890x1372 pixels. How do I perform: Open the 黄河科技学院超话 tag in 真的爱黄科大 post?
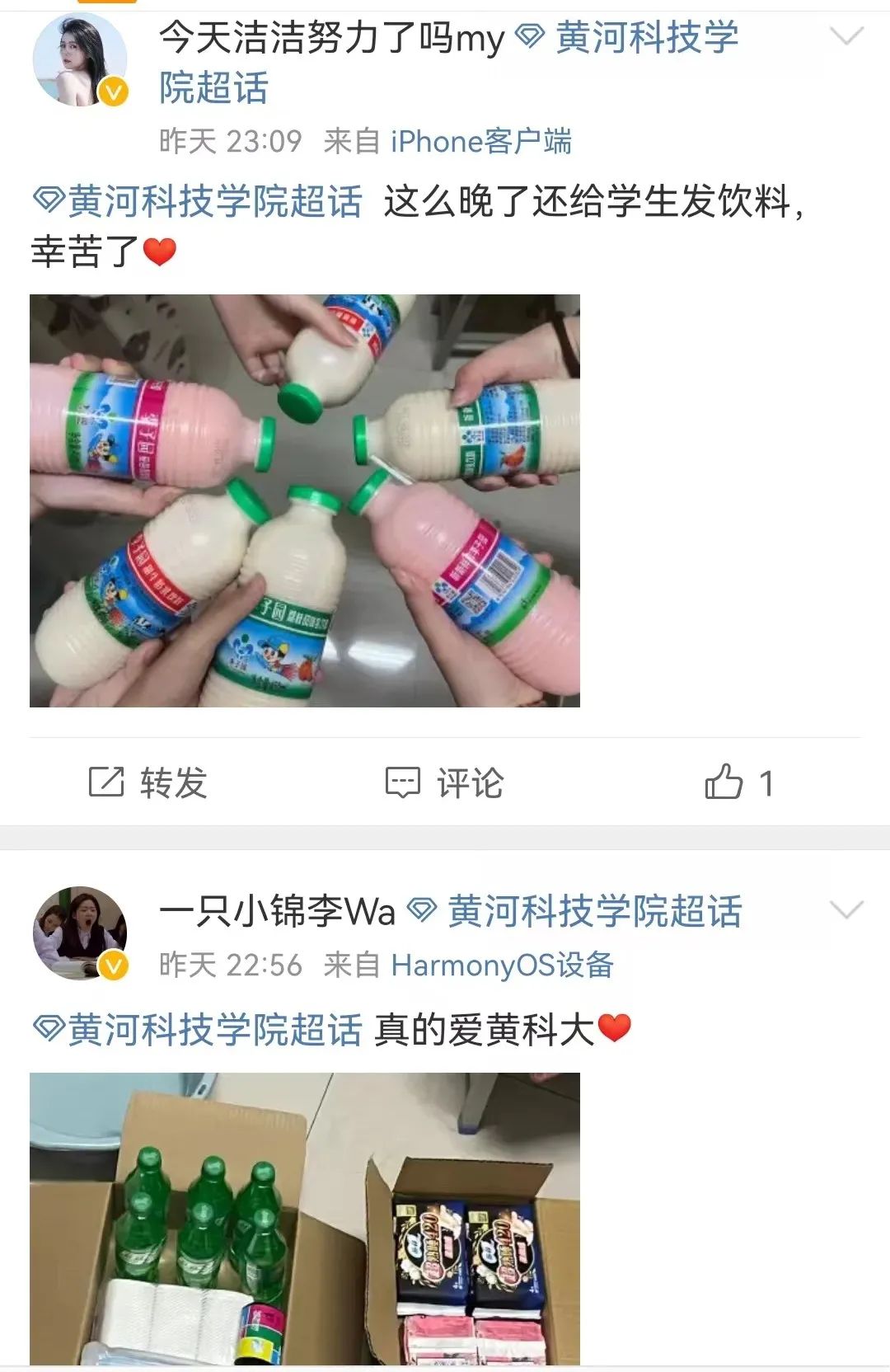click(x=198, y=1030)
